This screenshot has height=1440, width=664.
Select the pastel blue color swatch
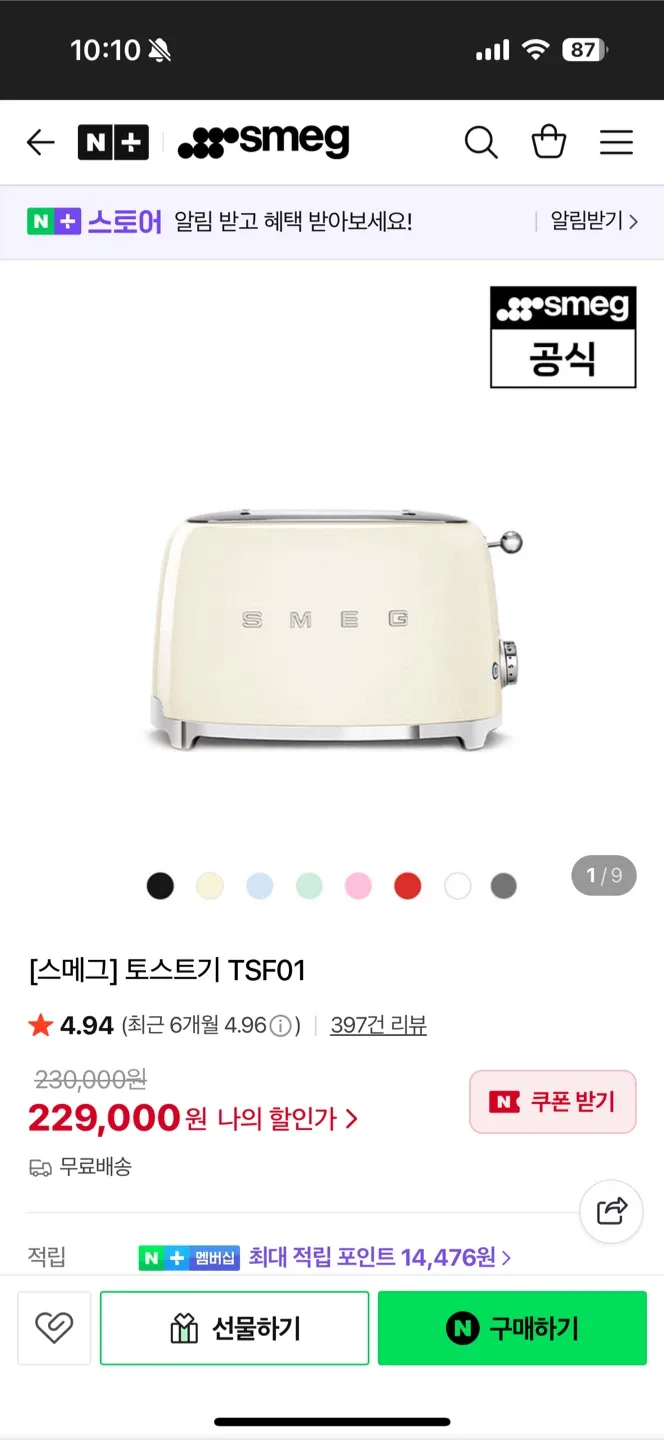[259, 886]
